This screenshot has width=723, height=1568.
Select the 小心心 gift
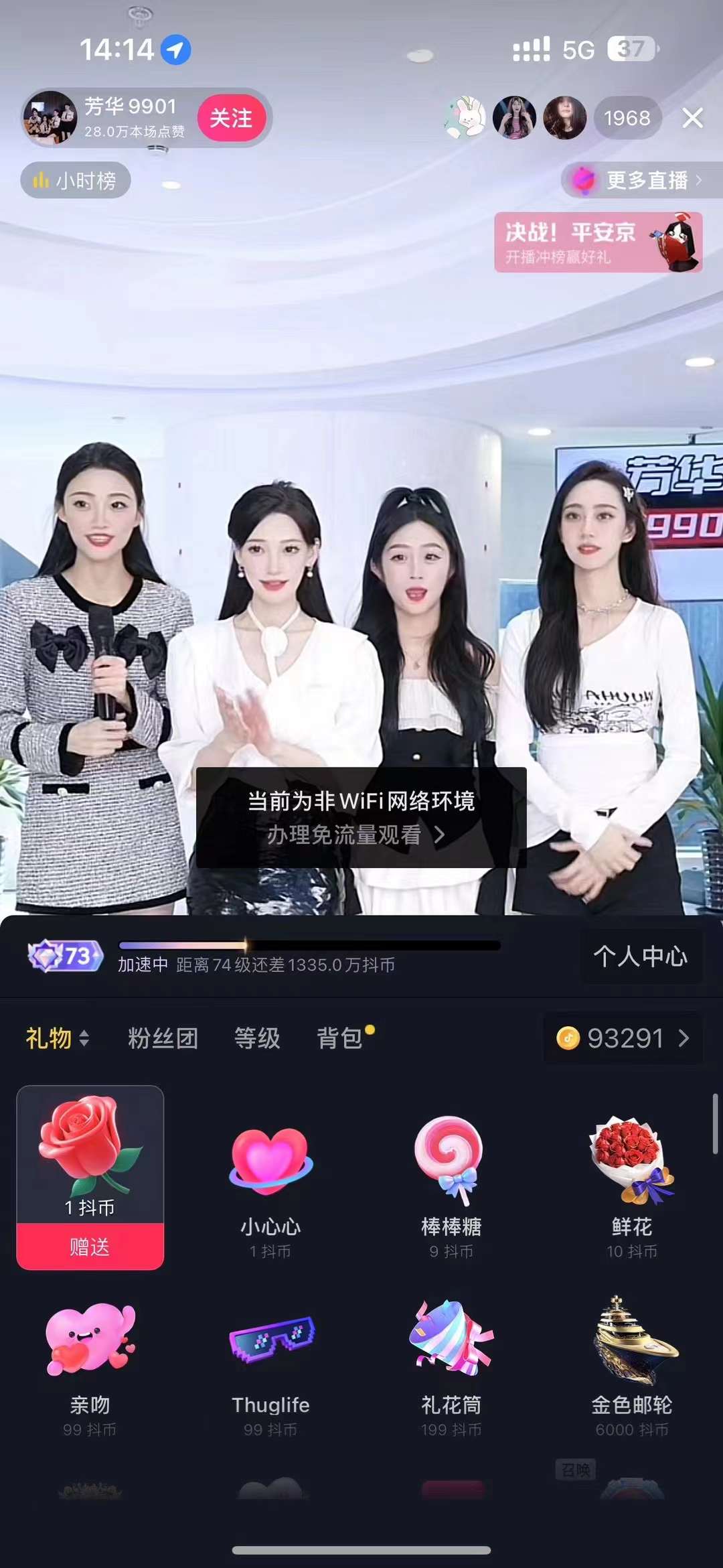(270, 1179)
